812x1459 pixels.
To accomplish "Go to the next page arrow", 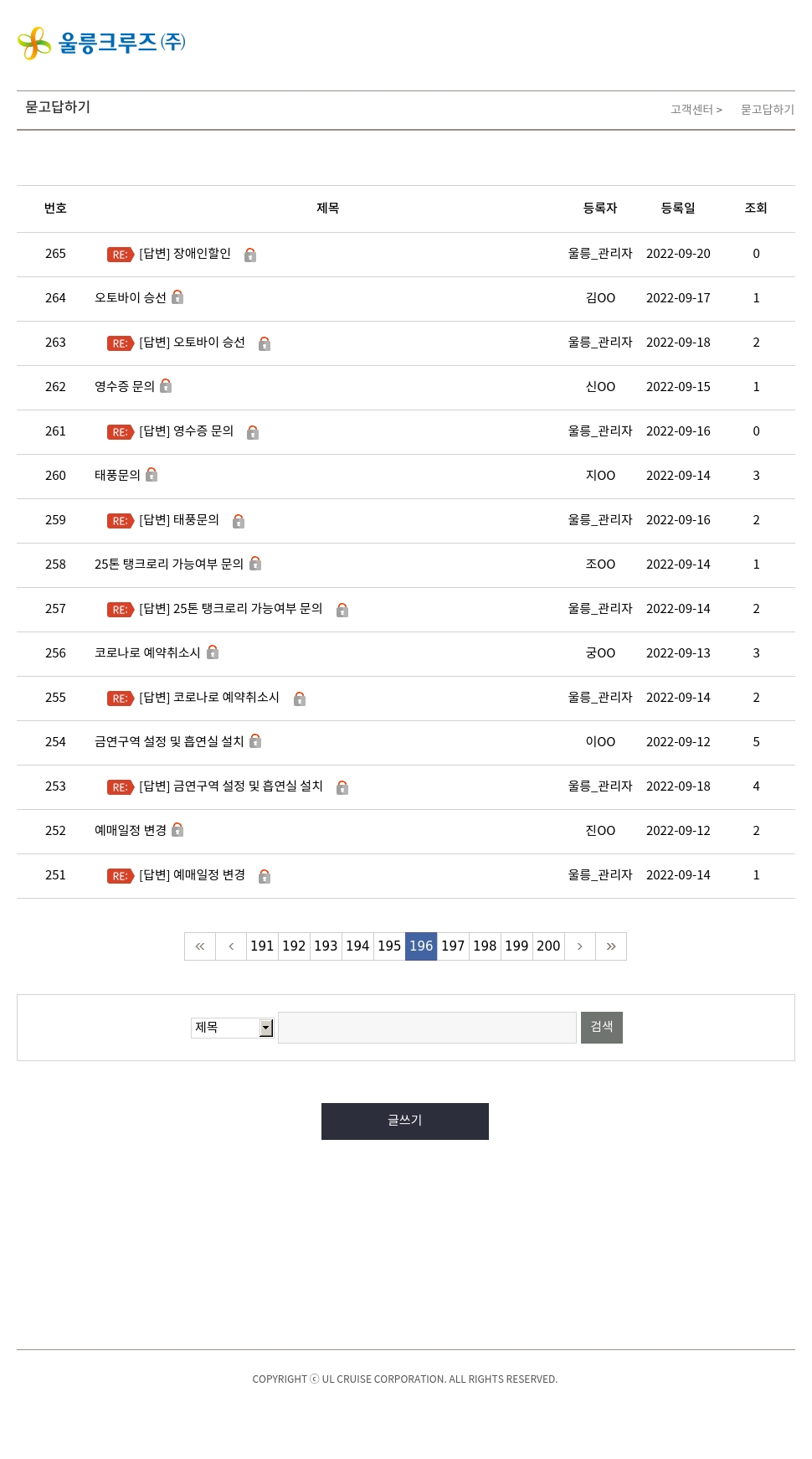I will [x=580, y=946].
